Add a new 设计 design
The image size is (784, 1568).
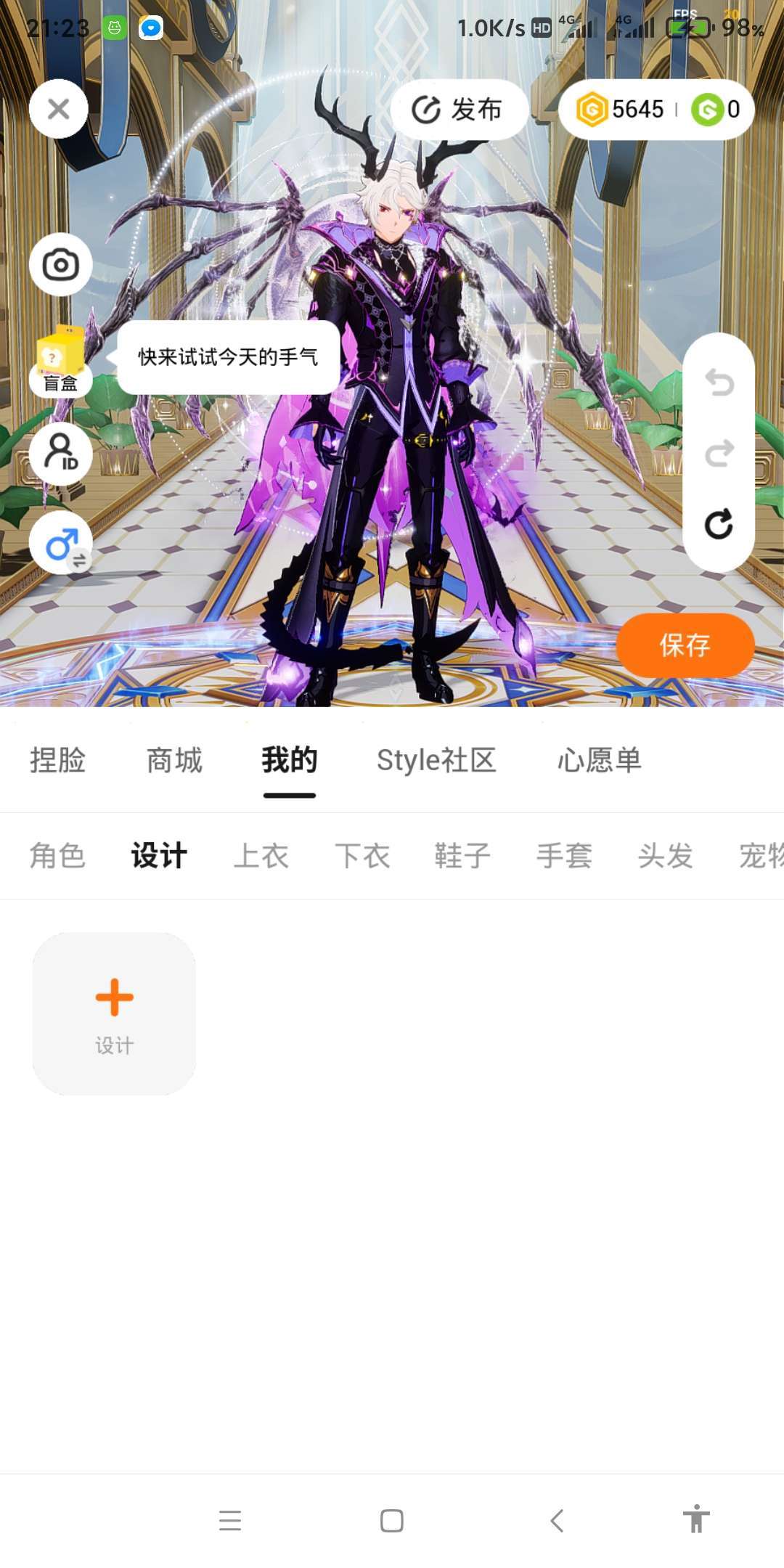click(115, 1013)
